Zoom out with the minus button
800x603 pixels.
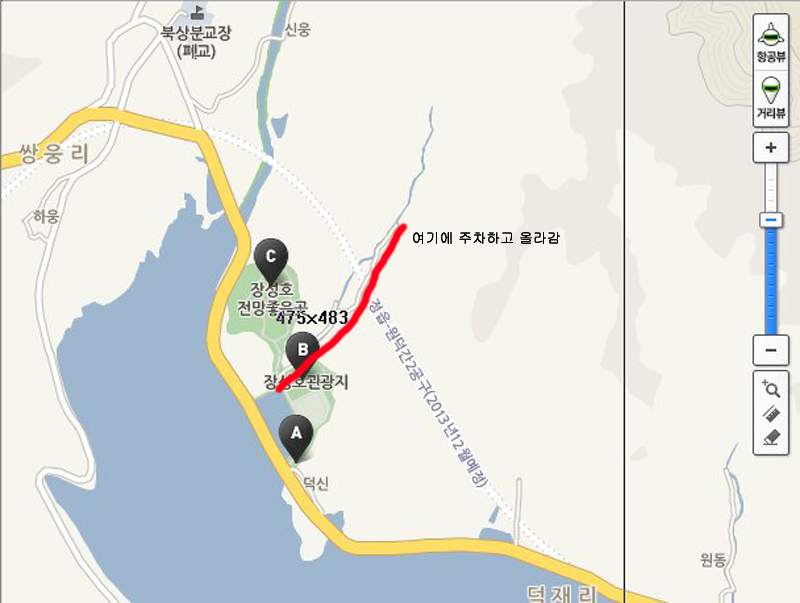pyautogui.click(x=770, y=350)
